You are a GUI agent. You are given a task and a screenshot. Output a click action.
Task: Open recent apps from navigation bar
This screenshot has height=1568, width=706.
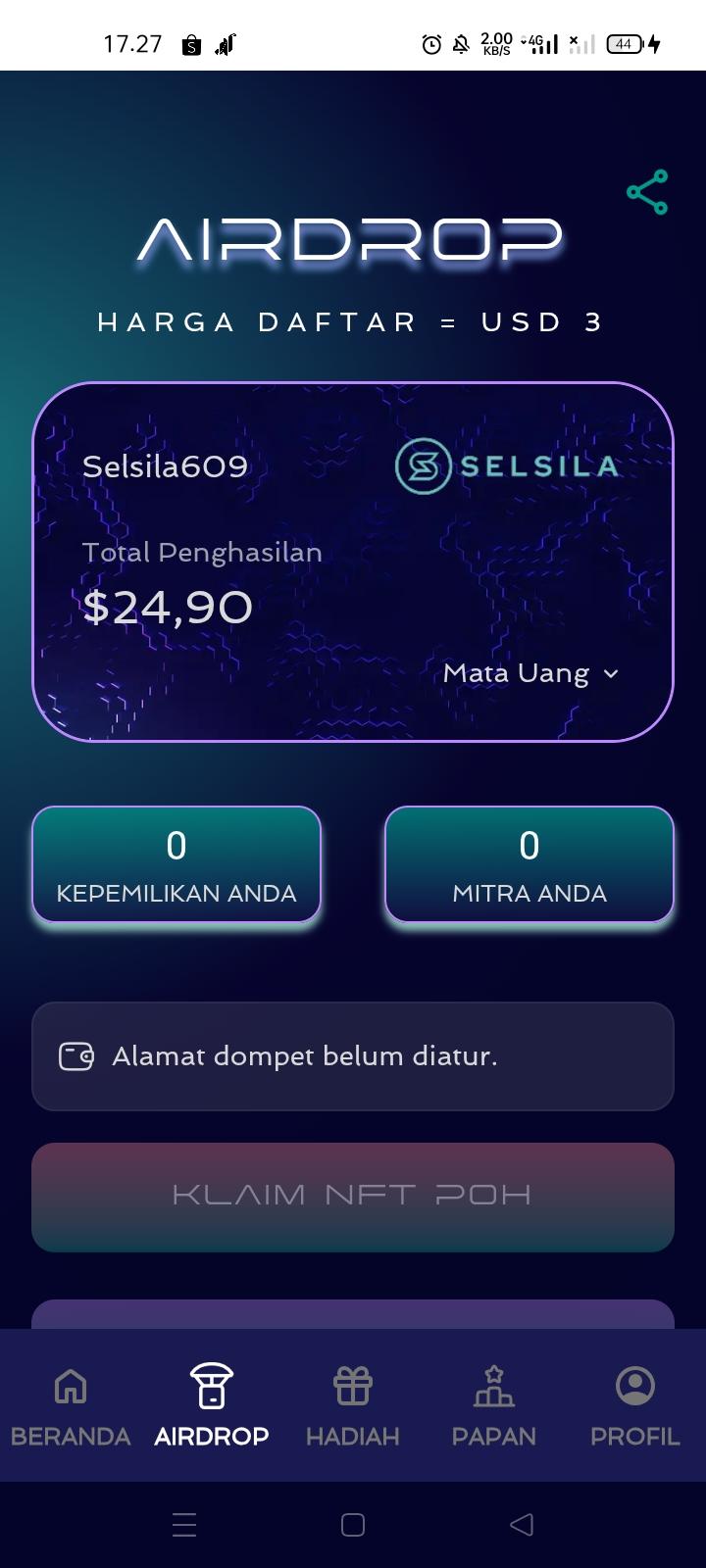[184, 1524]
